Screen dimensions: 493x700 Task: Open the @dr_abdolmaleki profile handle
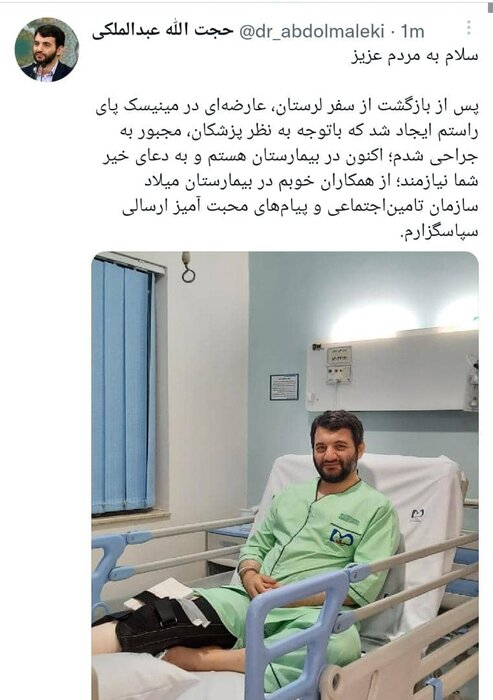(x=312, y=31)
